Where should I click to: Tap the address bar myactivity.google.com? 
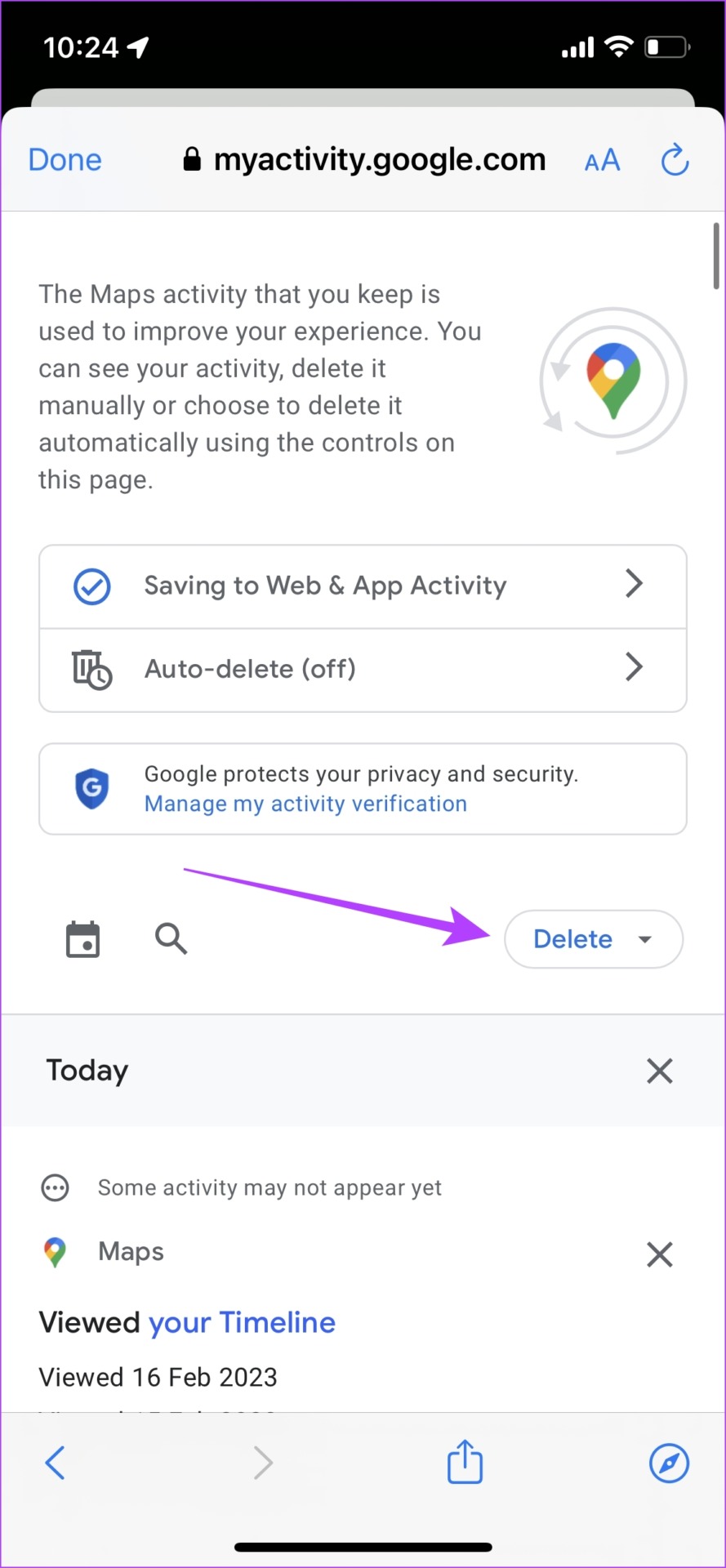pyautogui.click(x=364, y=160)
